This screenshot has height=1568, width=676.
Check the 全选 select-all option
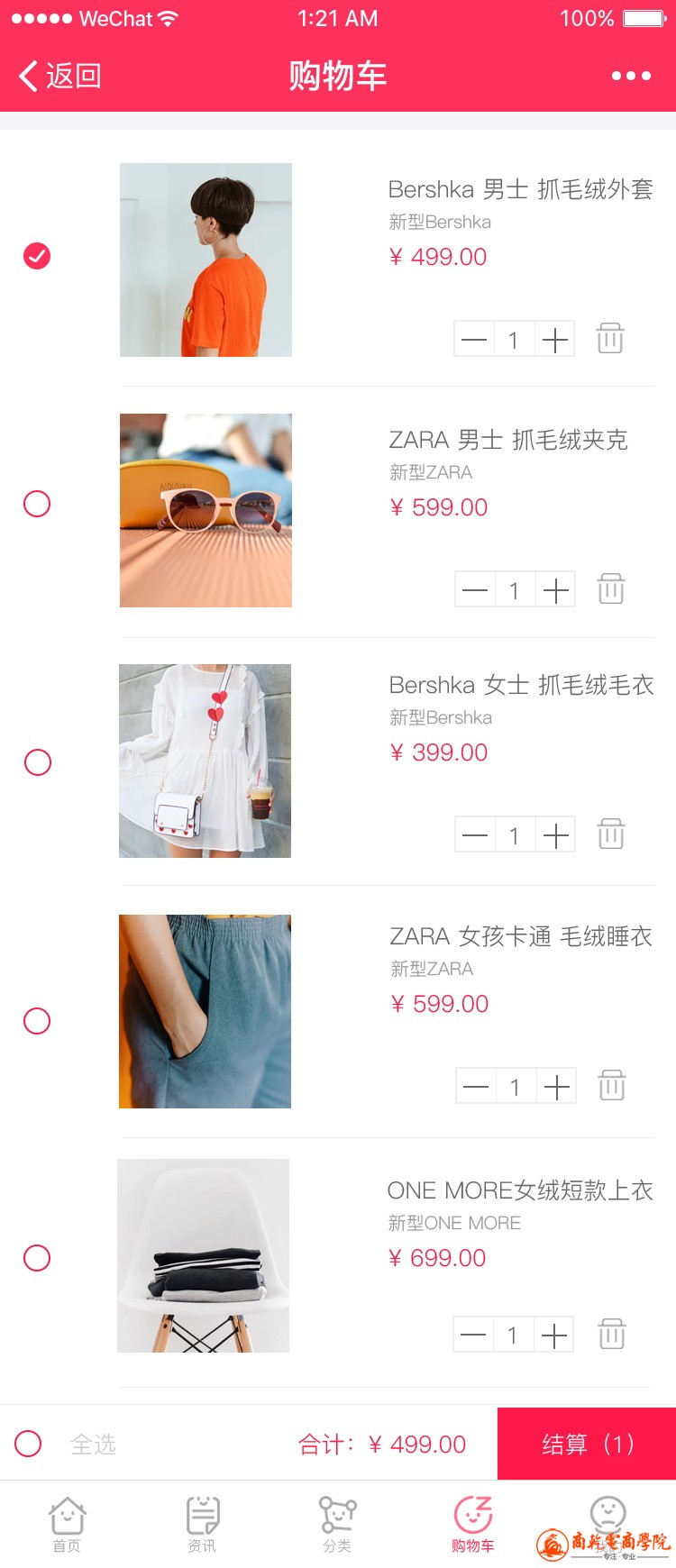(x=29, y=1444)
